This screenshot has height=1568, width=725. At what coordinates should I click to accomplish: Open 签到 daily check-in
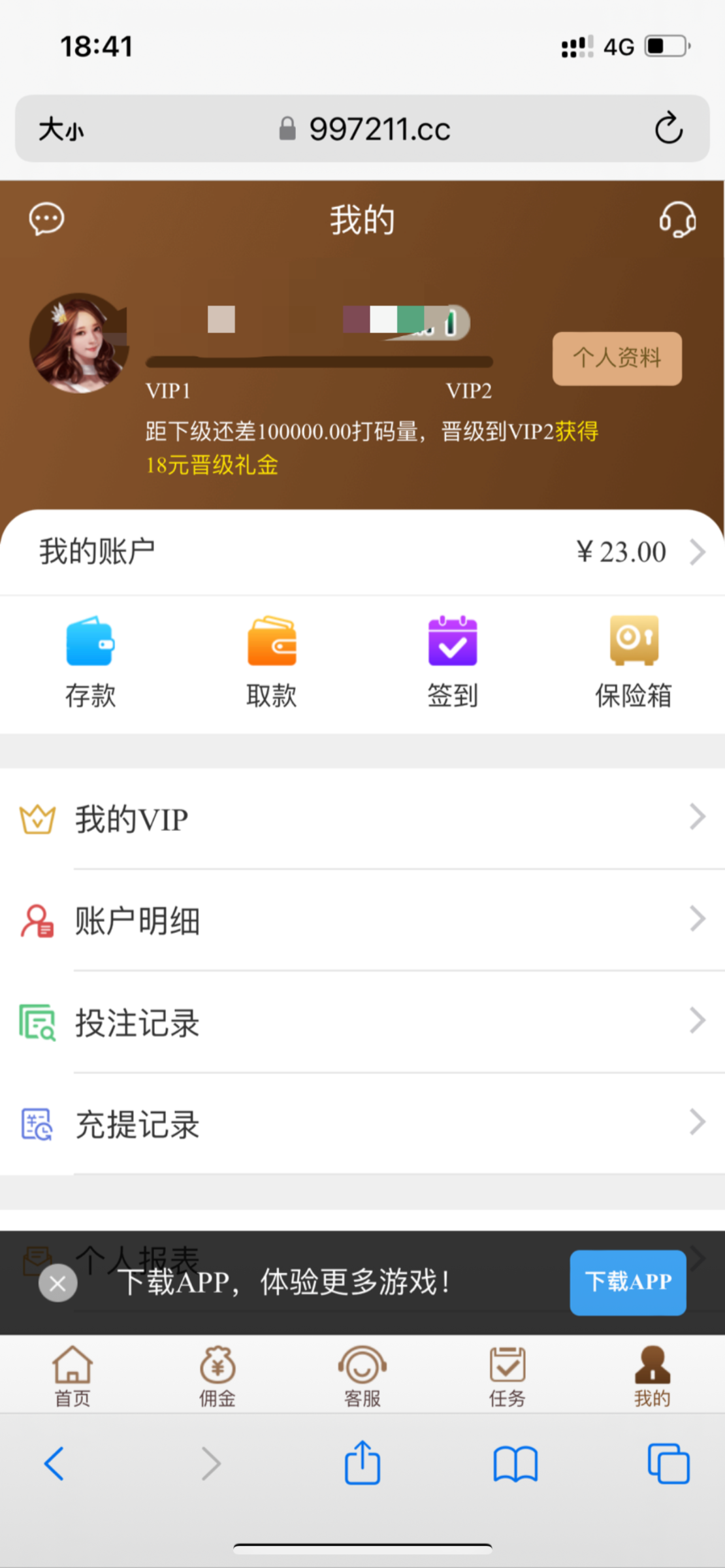[453, 661]
